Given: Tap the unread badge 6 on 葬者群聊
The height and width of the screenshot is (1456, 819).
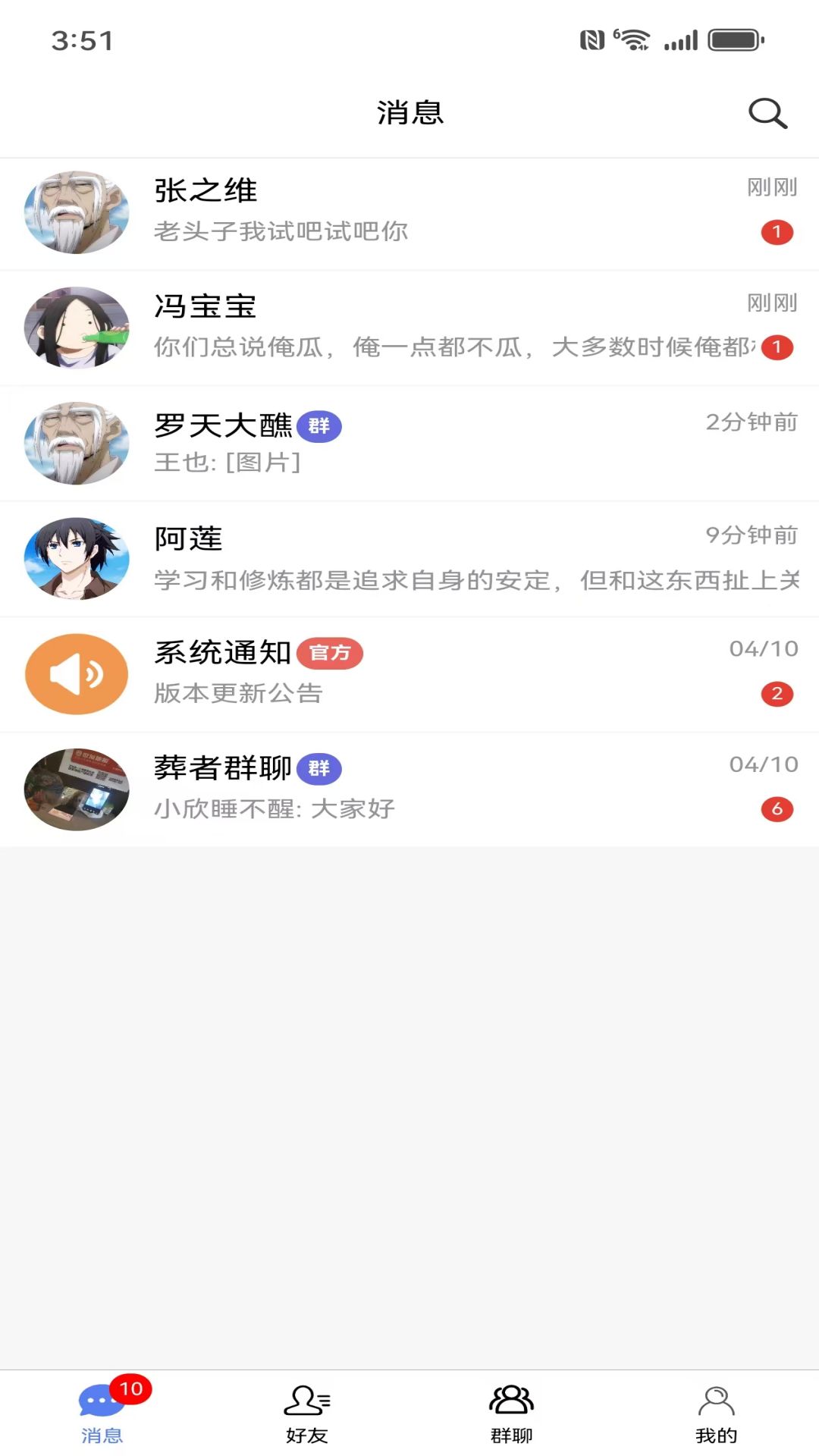Looking at the screenshot, I should tap(777, 808).
